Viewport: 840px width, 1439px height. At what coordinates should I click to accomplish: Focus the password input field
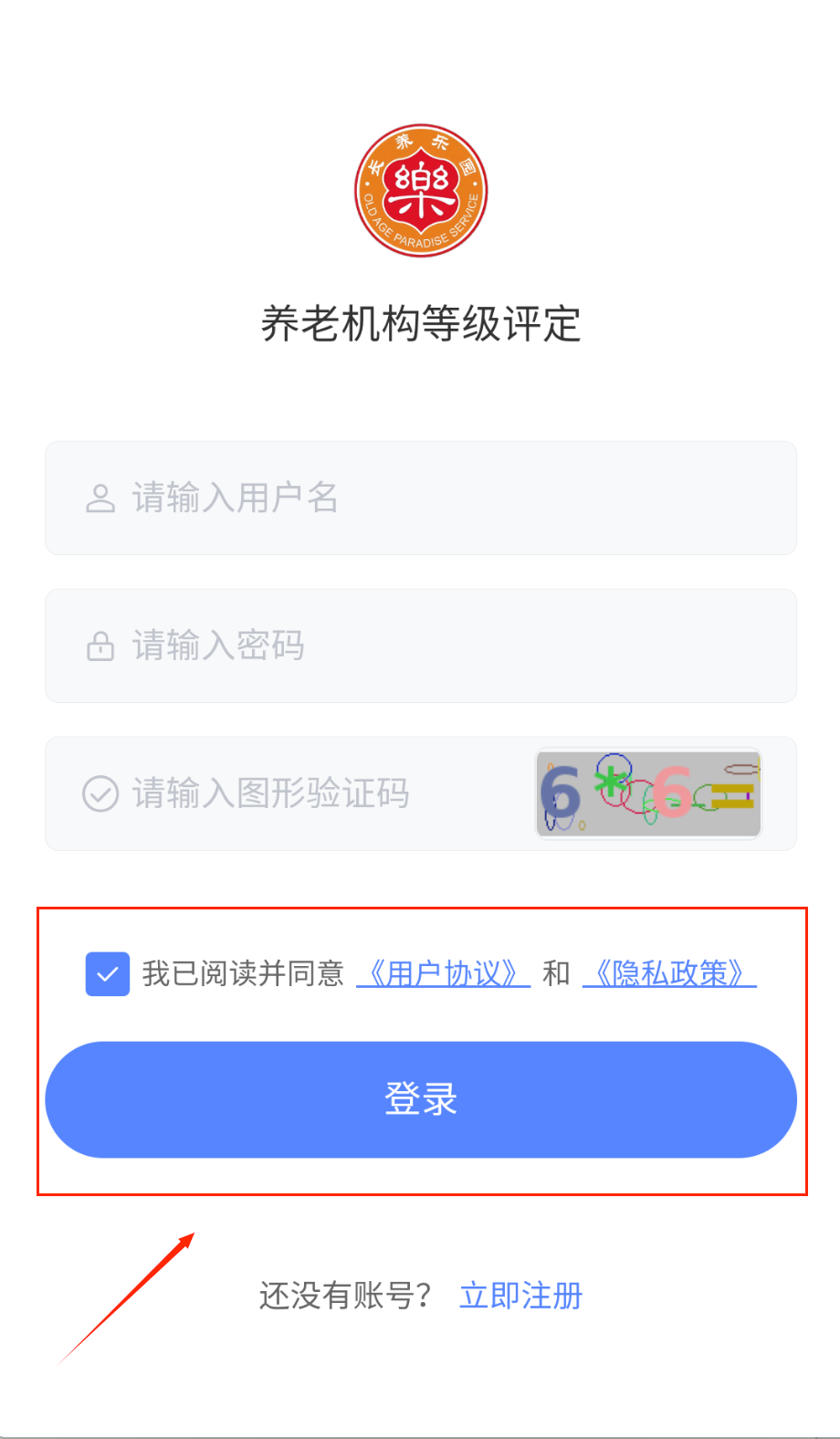pyautogui.click(x=420, y=646)
